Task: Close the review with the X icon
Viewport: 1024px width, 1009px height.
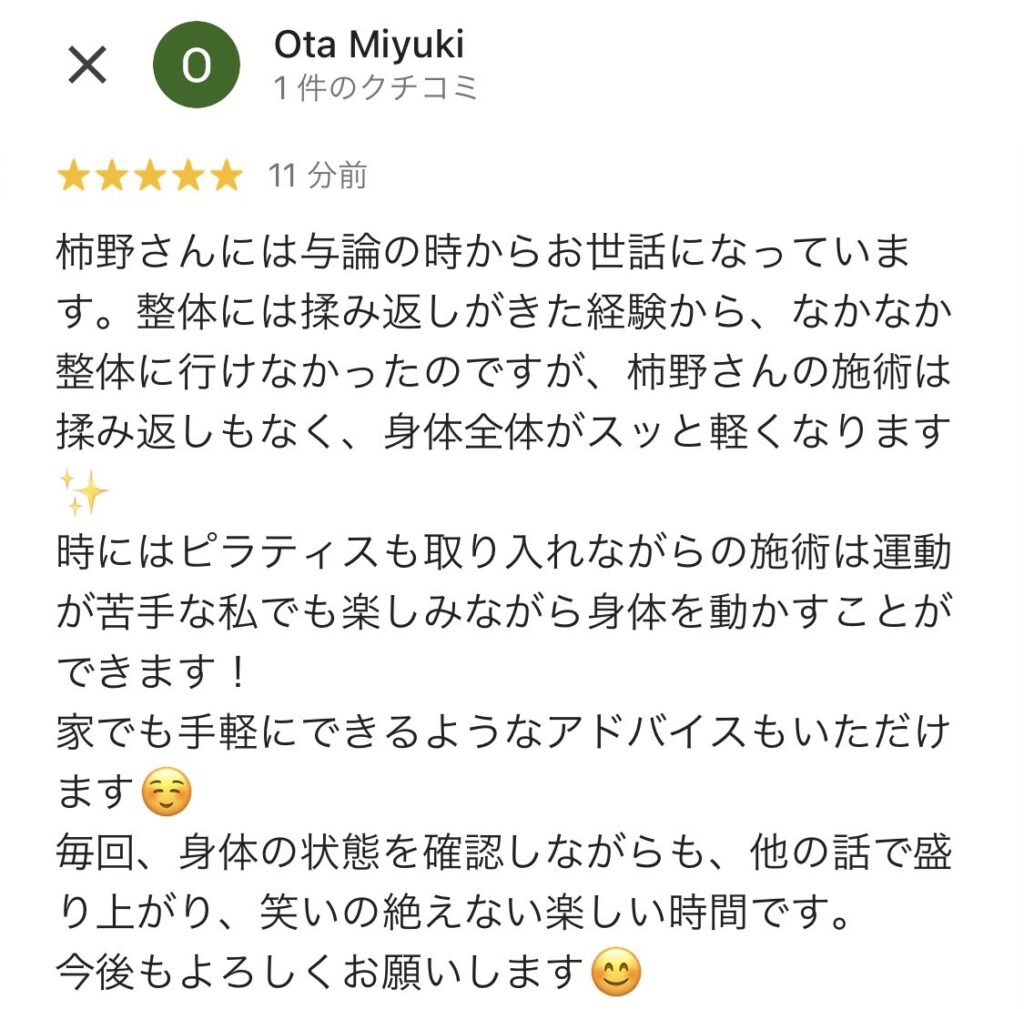Action: (87, 66)
